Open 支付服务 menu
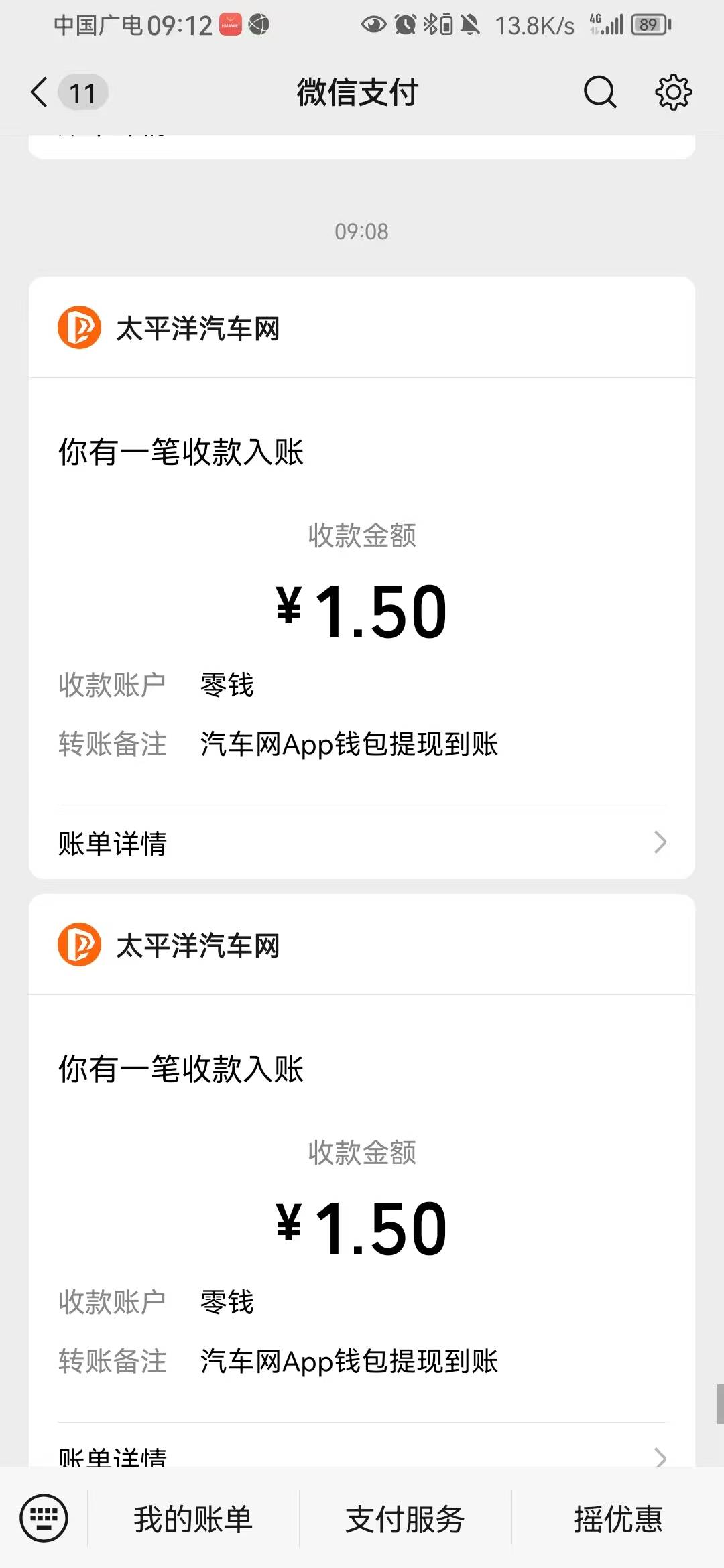724x1568 pixels. pos(405,1519)
